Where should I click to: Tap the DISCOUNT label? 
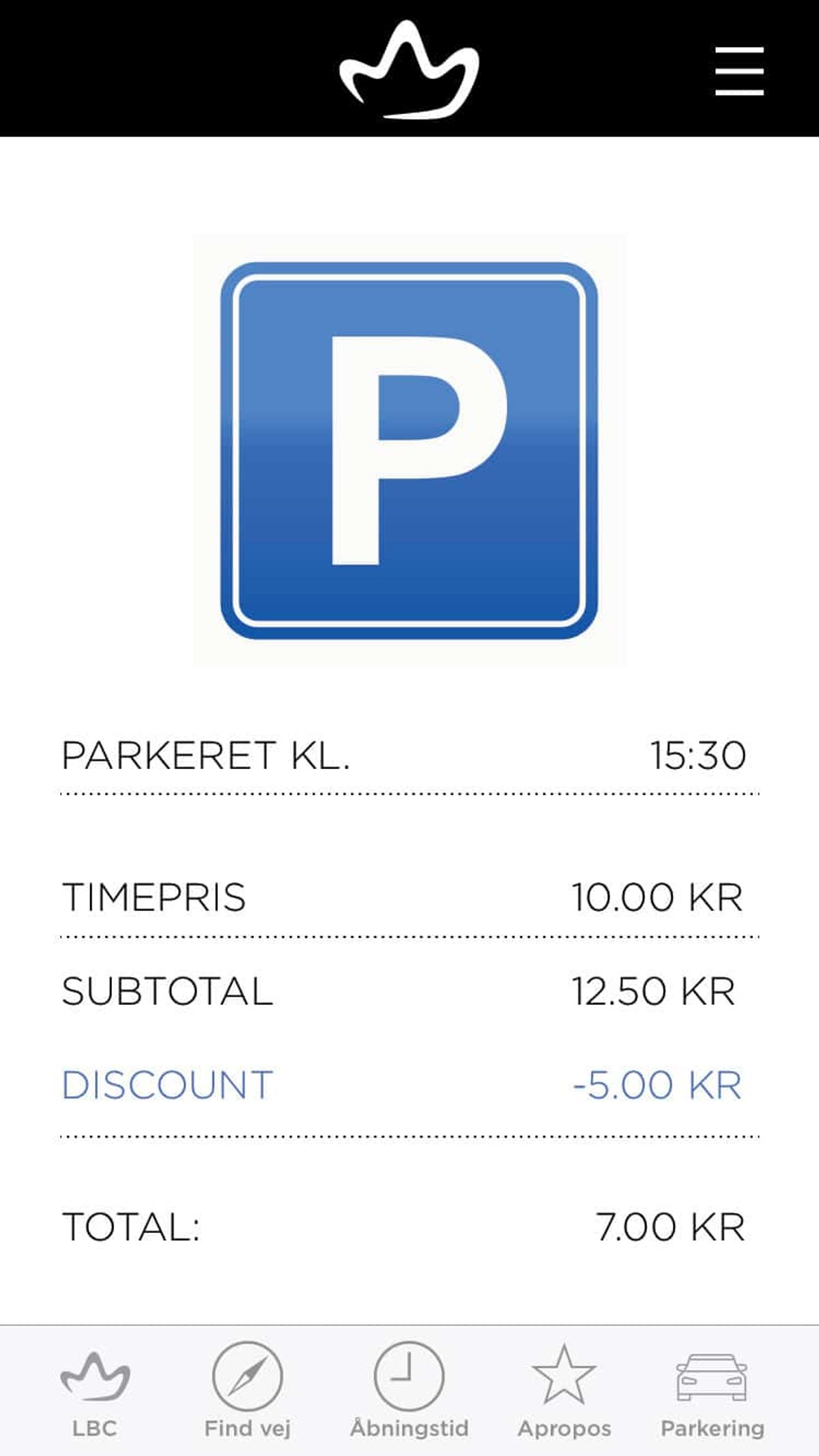pyautogui.click(x=167, y=1083)
